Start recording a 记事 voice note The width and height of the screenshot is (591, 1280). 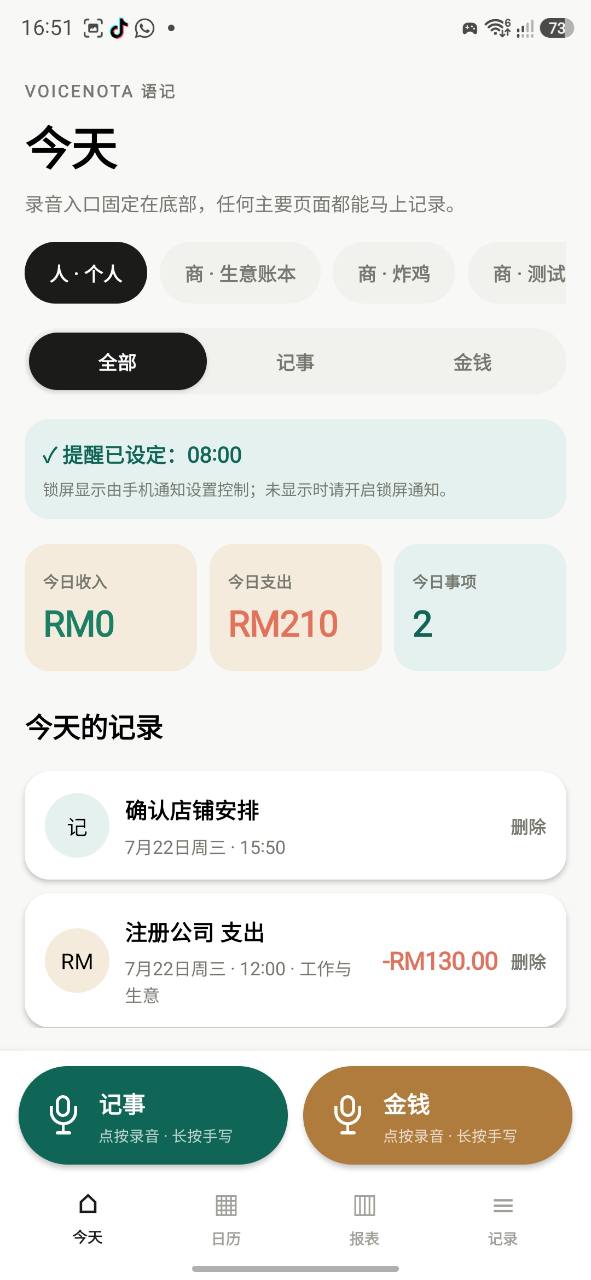[153, 1115]
